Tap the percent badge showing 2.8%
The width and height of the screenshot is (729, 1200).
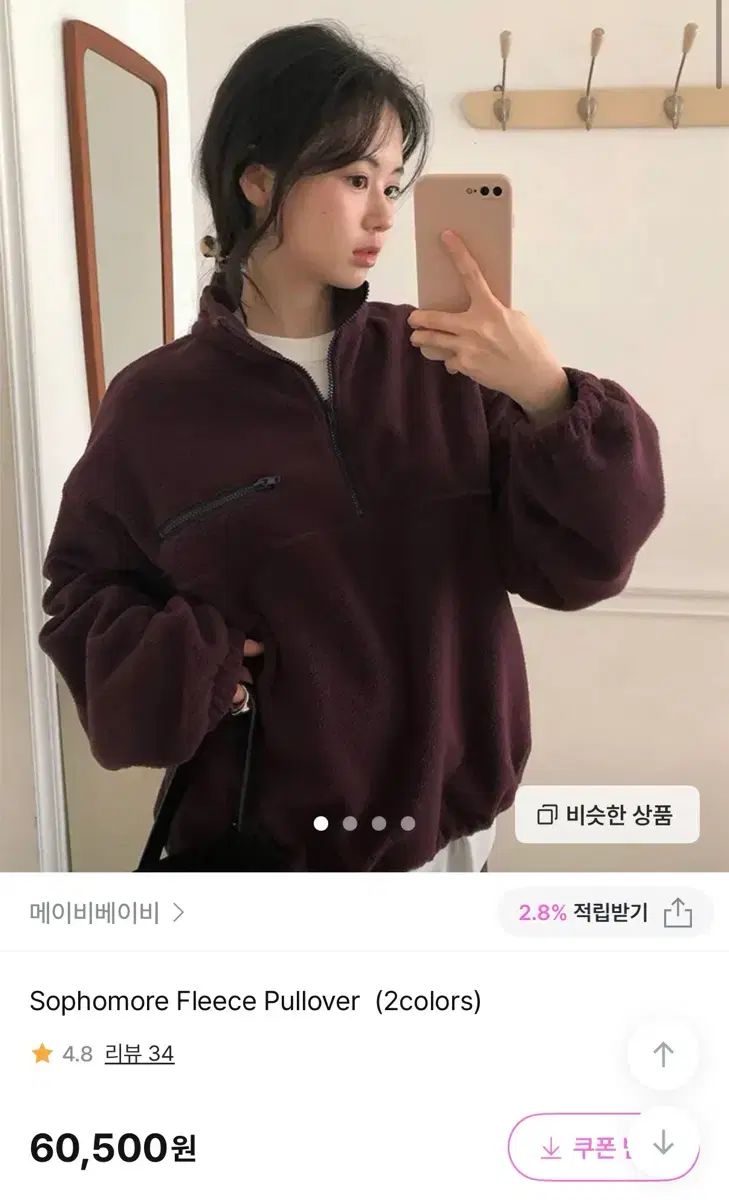tap(541, 913)
